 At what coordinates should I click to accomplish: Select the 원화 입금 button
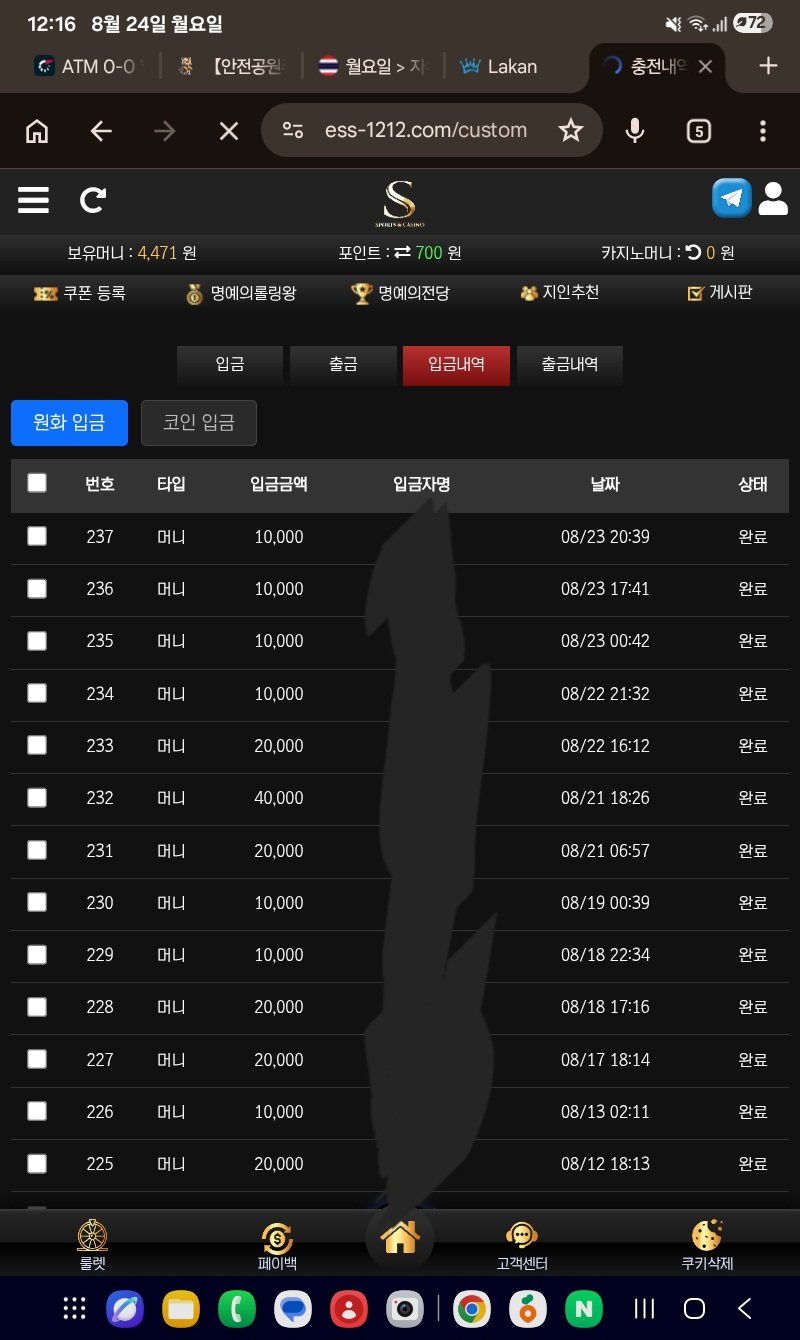tap(69, 423)
